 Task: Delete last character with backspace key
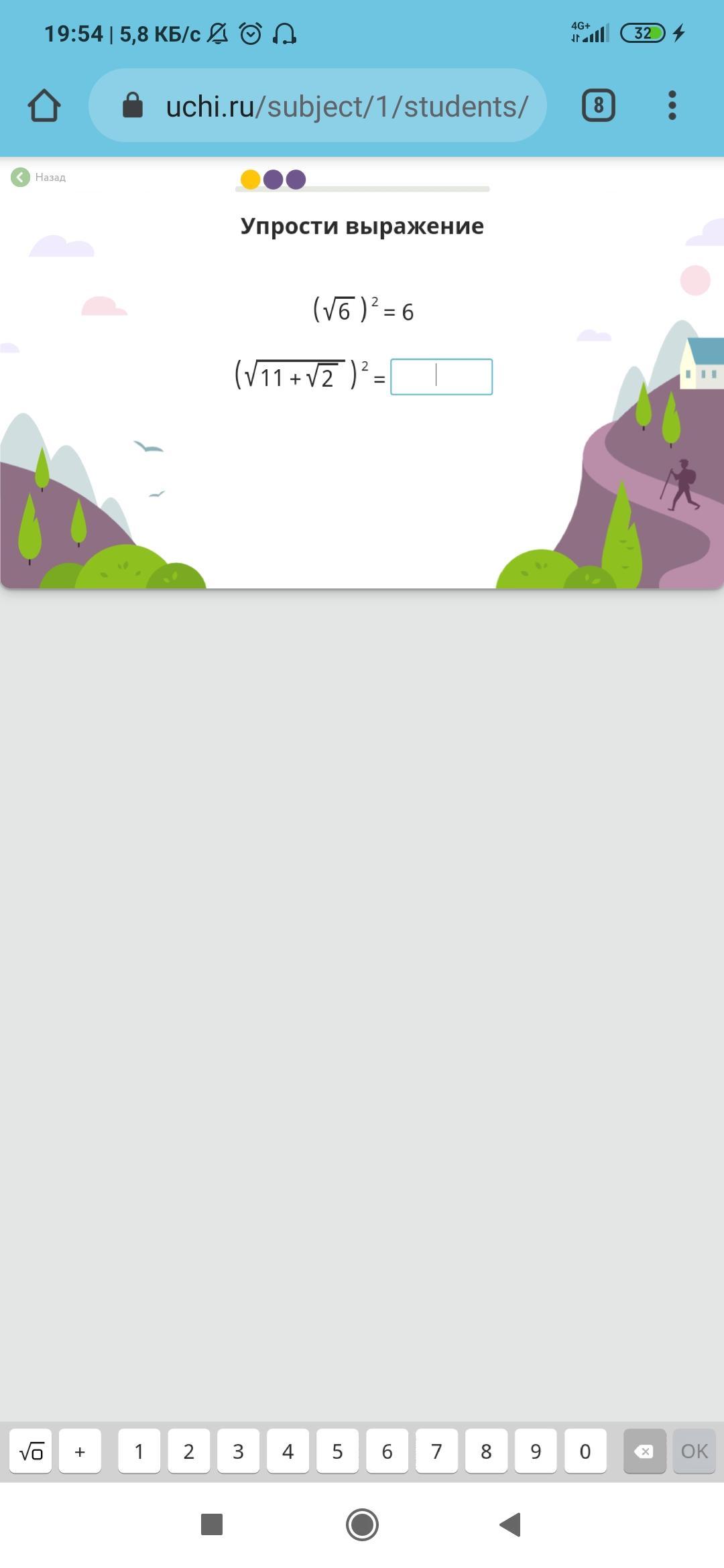[x=644, y=1451]
